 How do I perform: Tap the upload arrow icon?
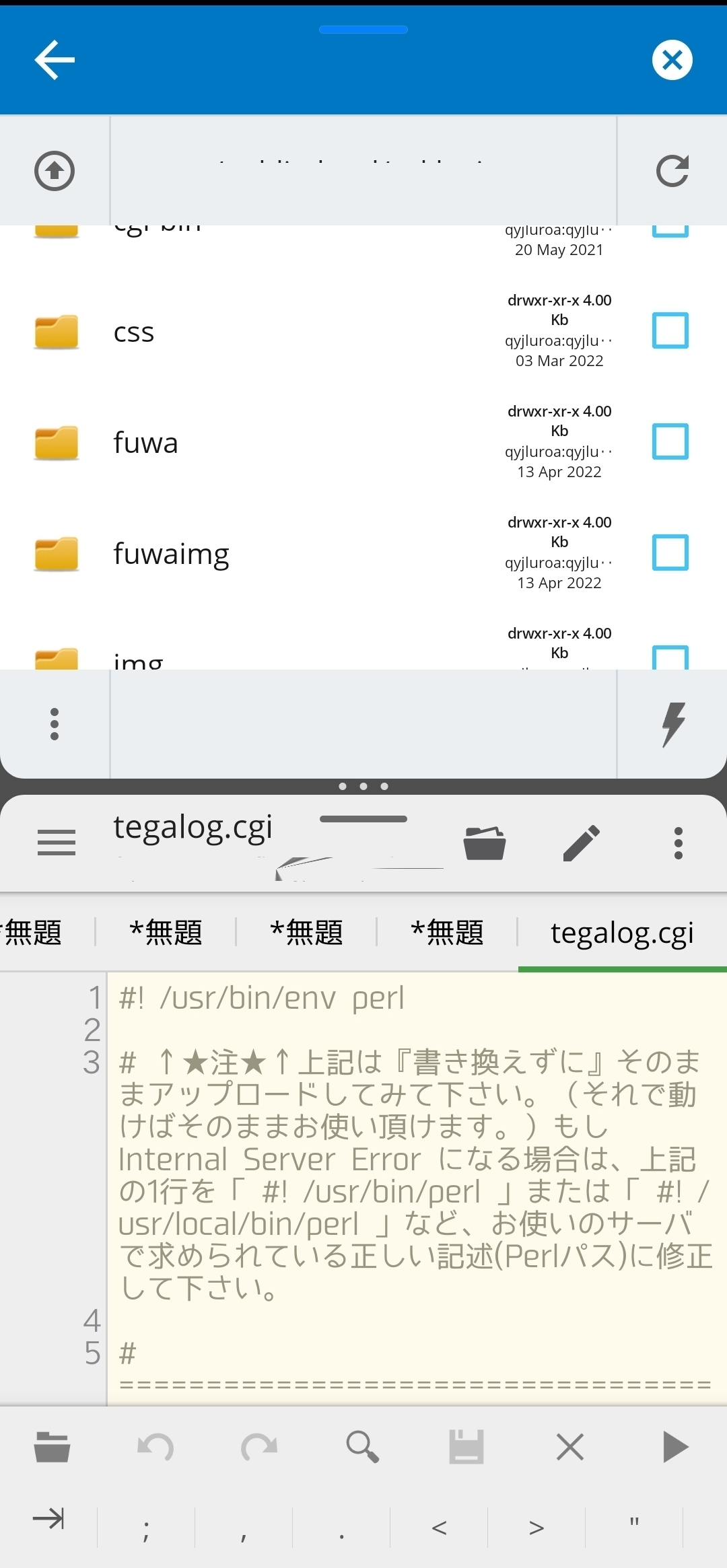pos(55,171)
